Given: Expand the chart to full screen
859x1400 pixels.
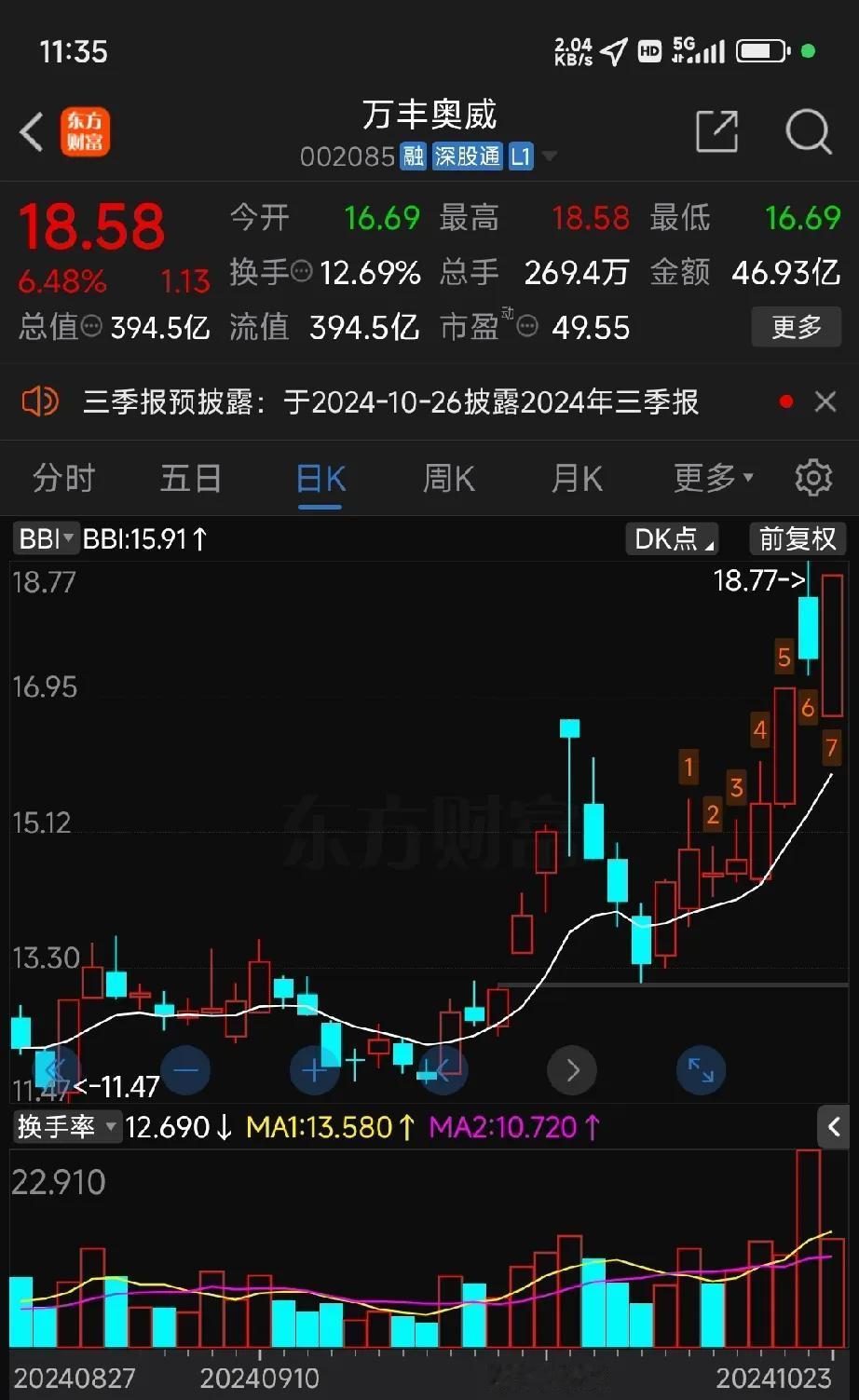Looking at the screenshot, I should click(701, 1070).
